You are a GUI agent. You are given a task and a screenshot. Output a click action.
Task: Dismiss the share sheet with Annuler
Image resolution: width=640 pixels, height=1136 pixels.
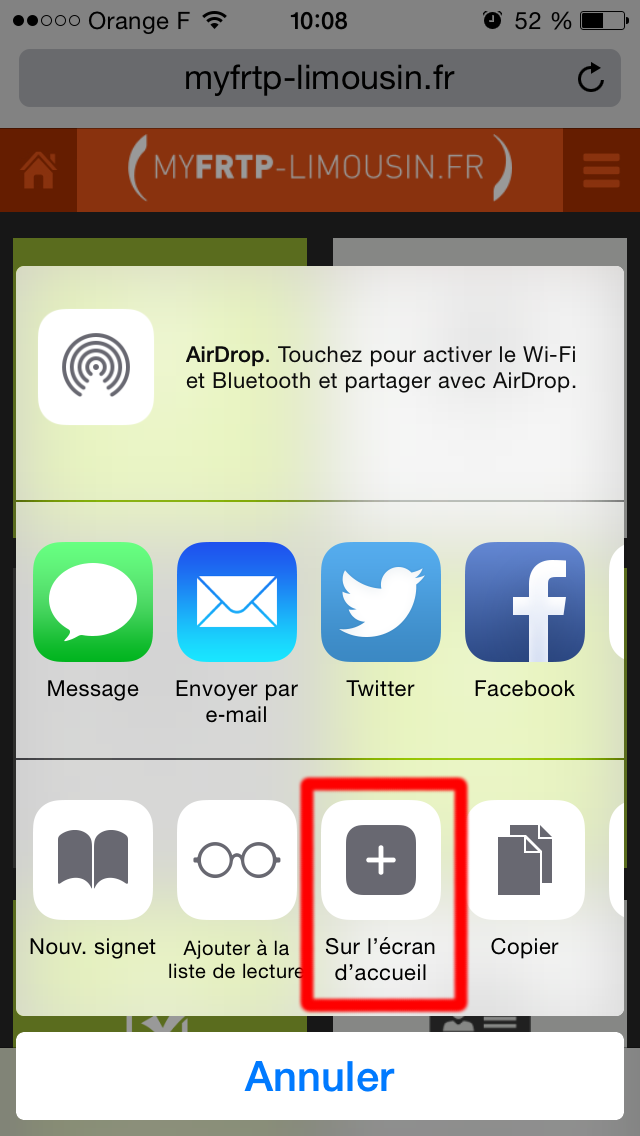click(320, 1076)
